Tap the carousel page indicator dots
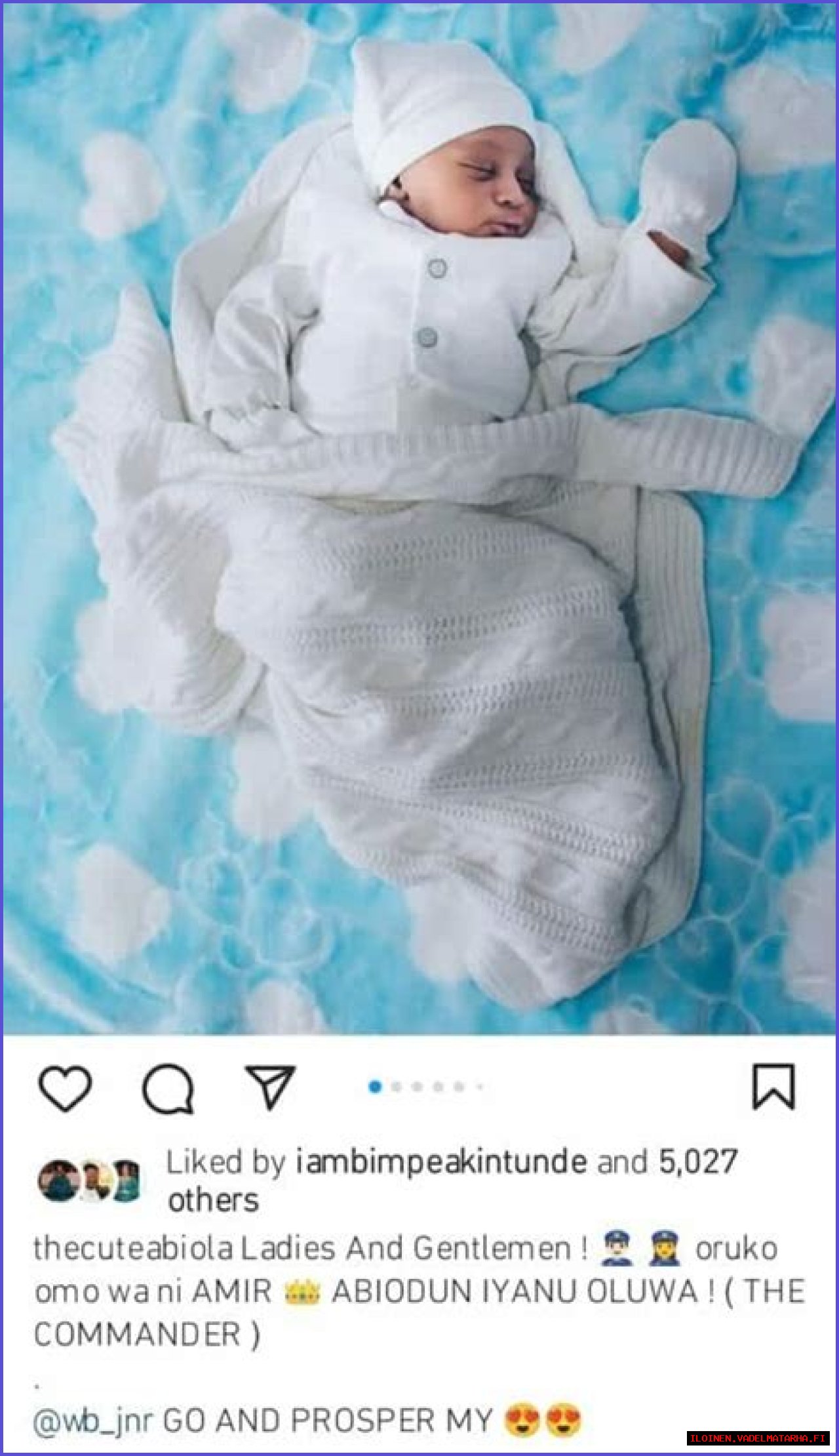 426,1087
